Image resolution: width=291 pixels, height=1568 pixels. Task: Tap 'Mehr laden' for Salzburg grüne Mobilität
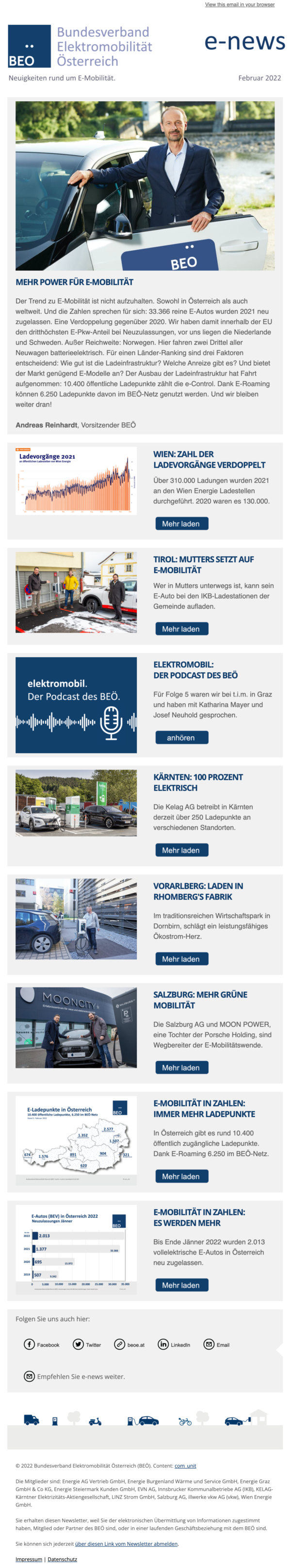181,1067
